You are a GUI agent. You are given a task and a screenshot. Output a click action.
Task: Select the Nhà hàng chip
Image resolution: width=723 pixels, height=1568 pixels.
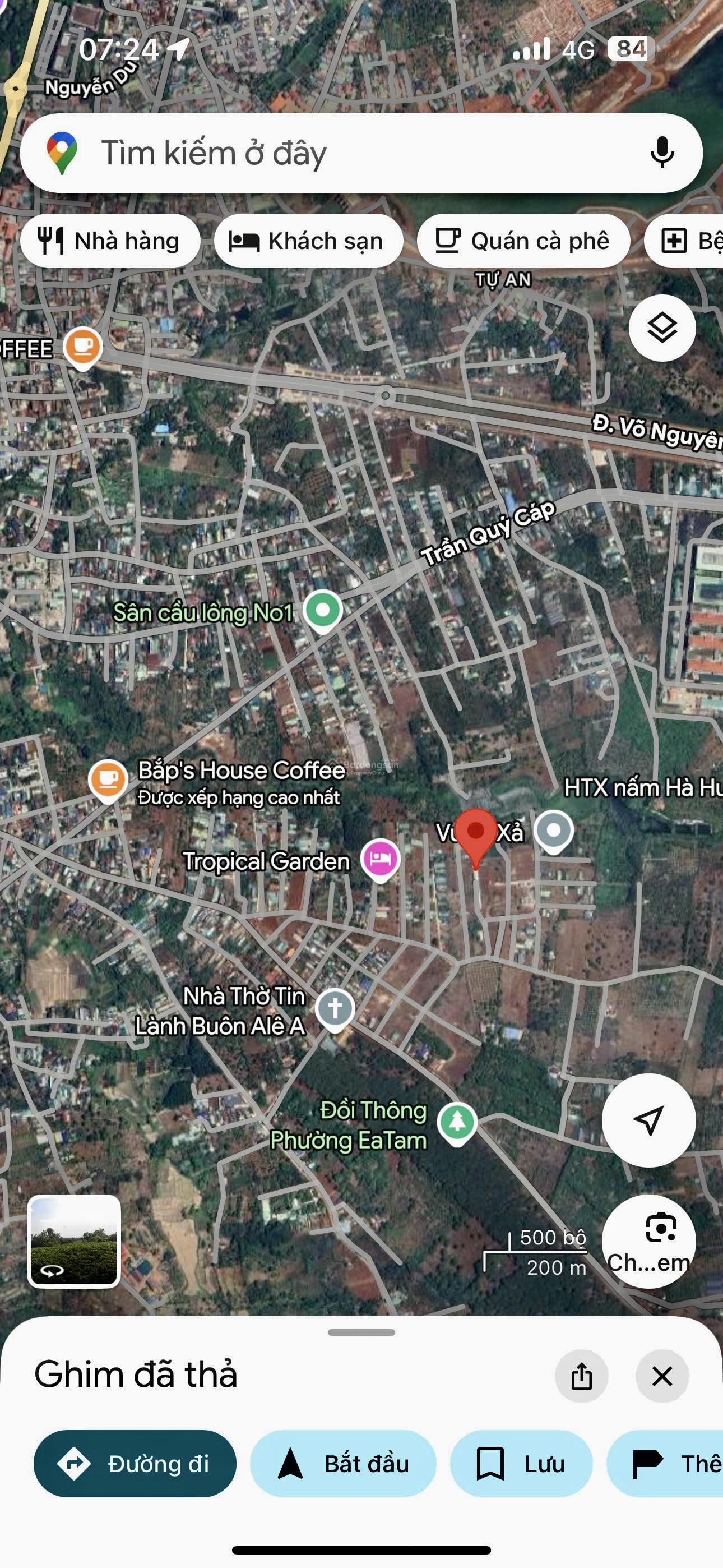tap(110, 241)
